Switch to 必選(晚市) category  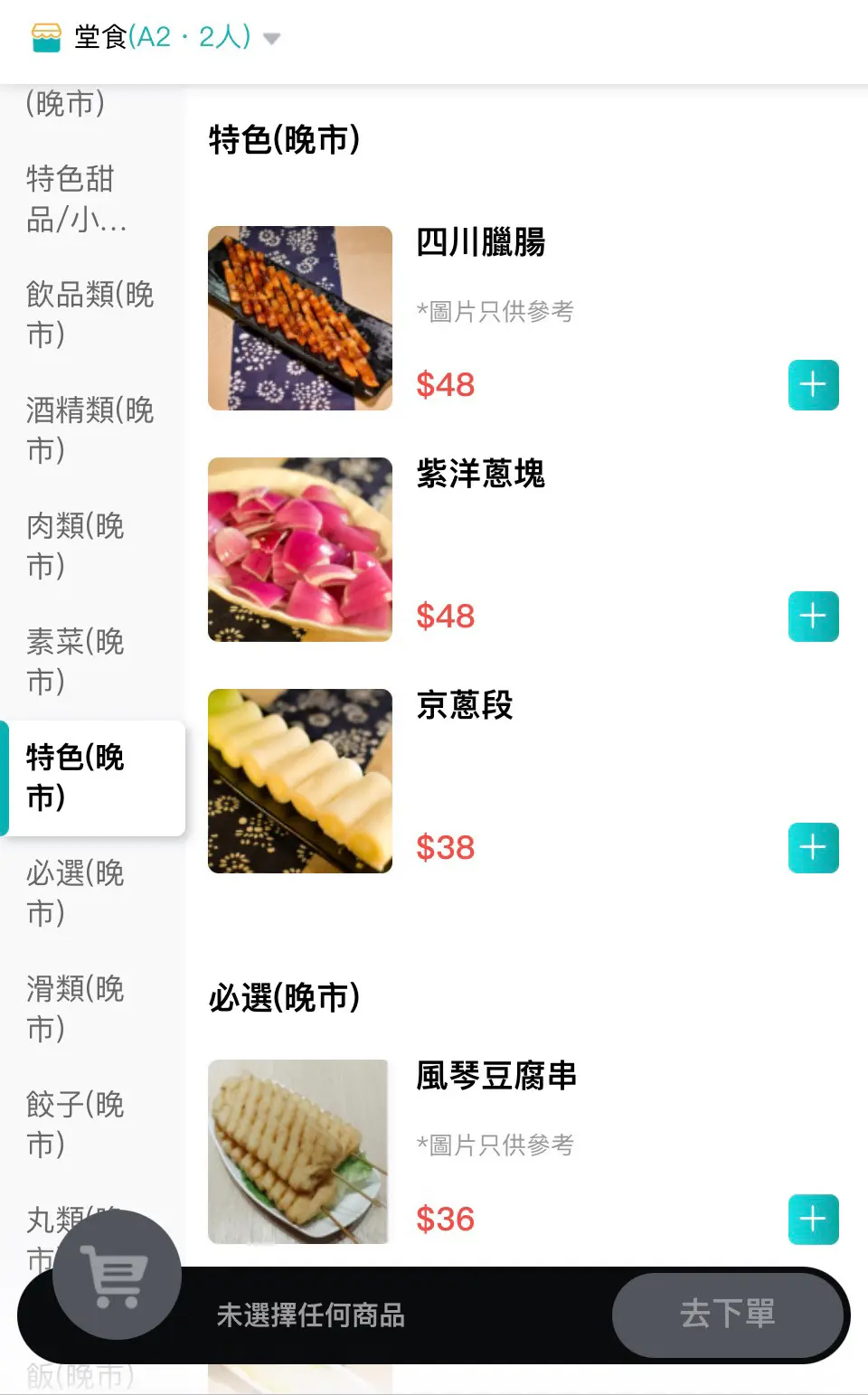coord(75,892)
